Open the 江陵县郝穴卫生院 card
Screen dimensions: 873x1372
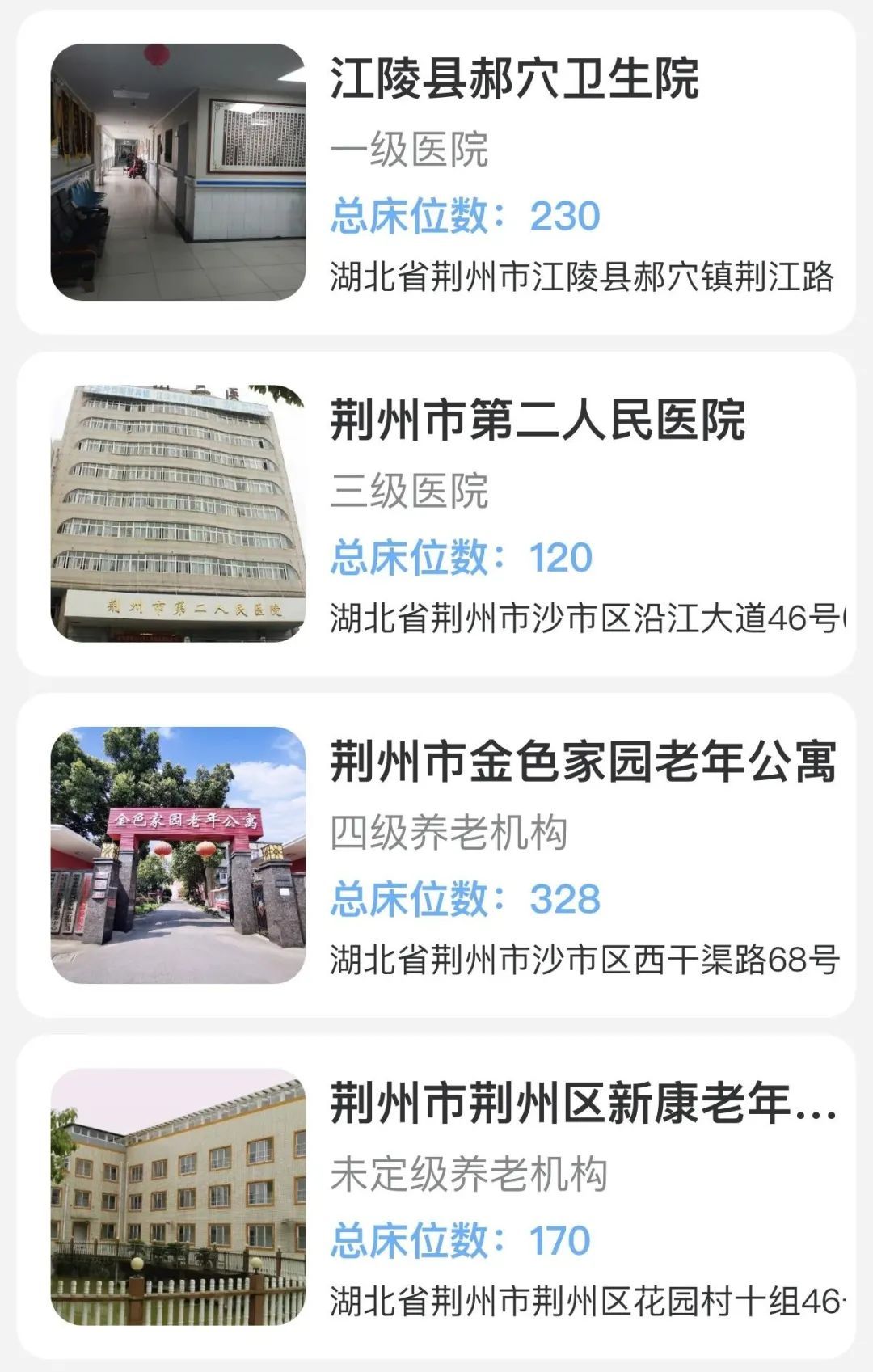click(514, 79)
